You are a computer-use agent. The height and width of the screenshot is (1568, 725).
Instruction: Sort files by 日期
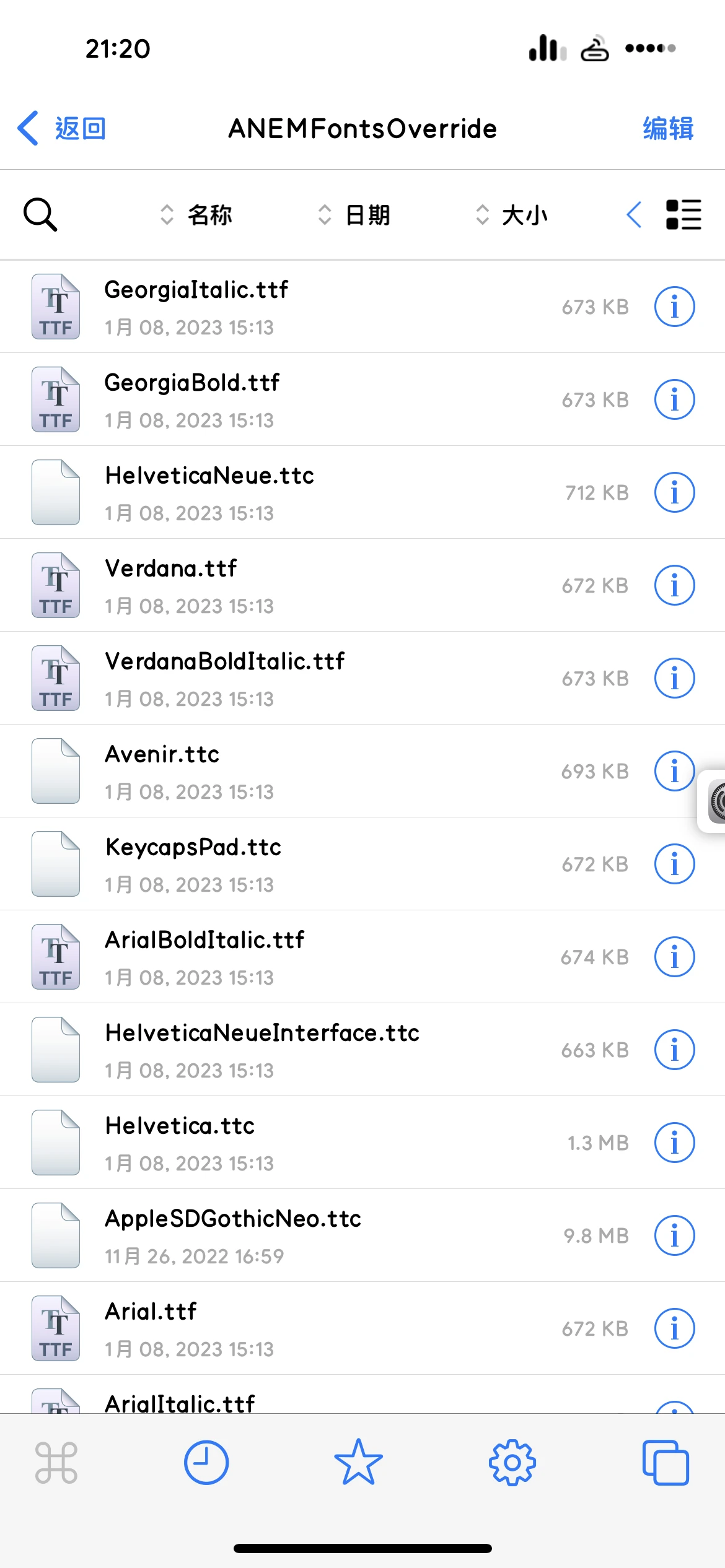click(354, 215)
